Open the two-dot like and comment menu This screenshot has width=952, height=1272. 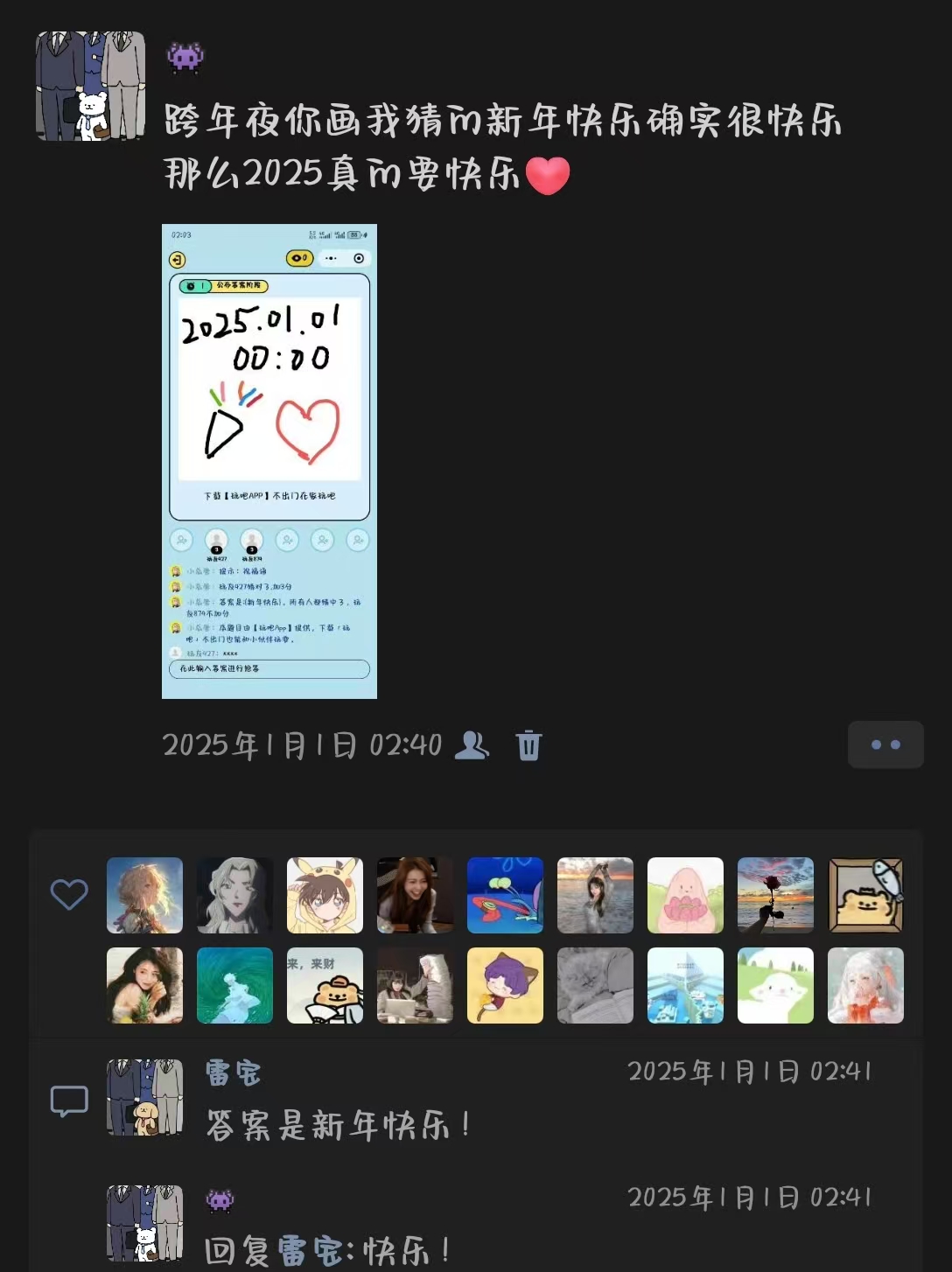coord(885,744)
